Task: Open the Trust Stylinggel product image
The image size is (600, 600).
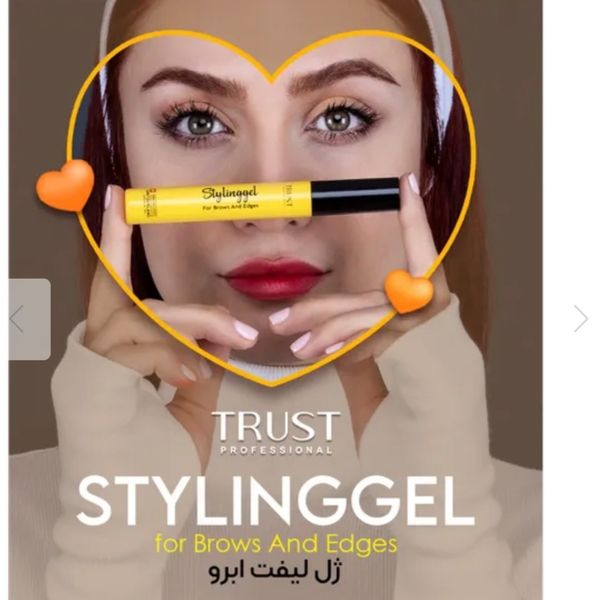Action: click(x=290, y=300)
